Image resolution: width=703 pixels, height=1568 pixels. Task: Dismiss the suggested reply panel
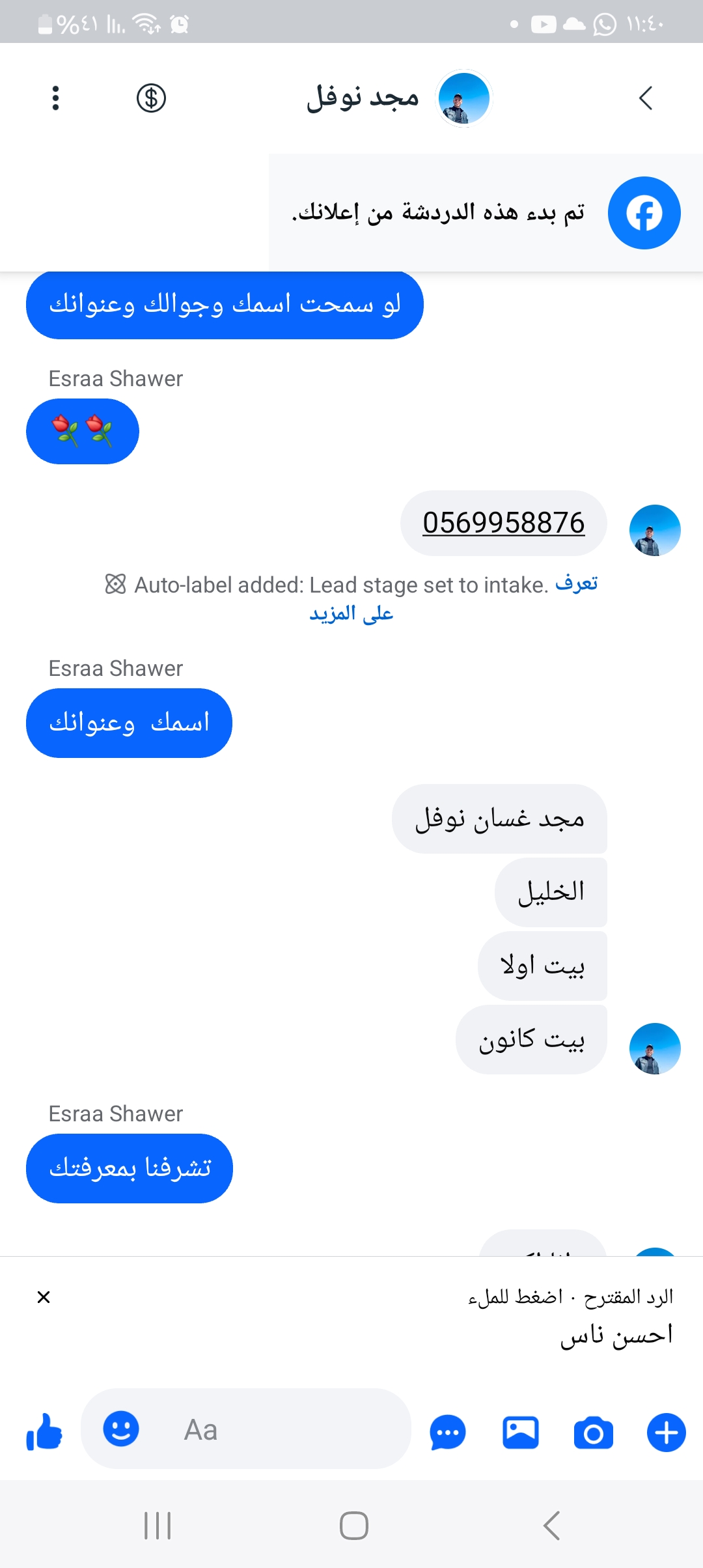(44, 1297)
